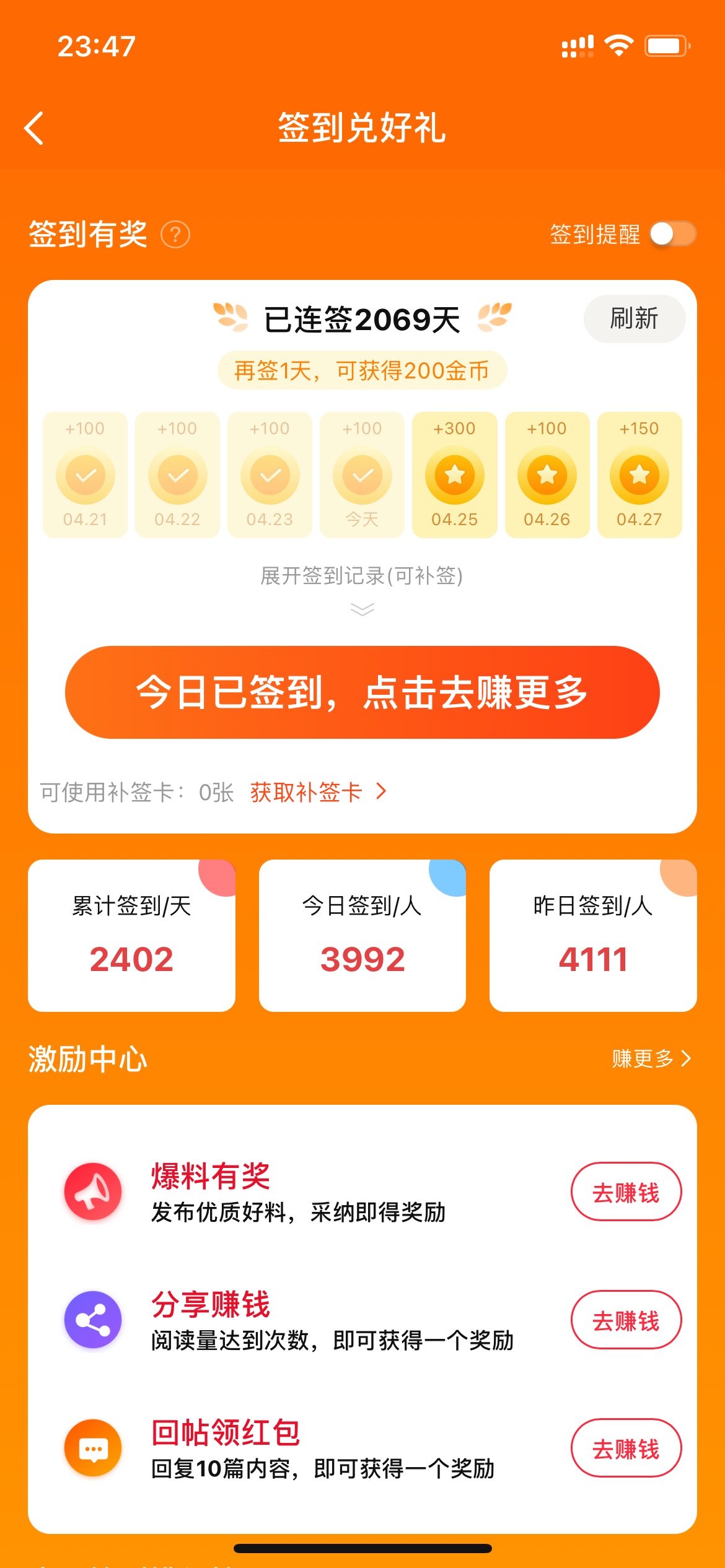Image resolution: width=725 pixels, height=1568 pixels.
Task: Tap 去赚钱 for 分享赚钱
Action: point(626,1320)
